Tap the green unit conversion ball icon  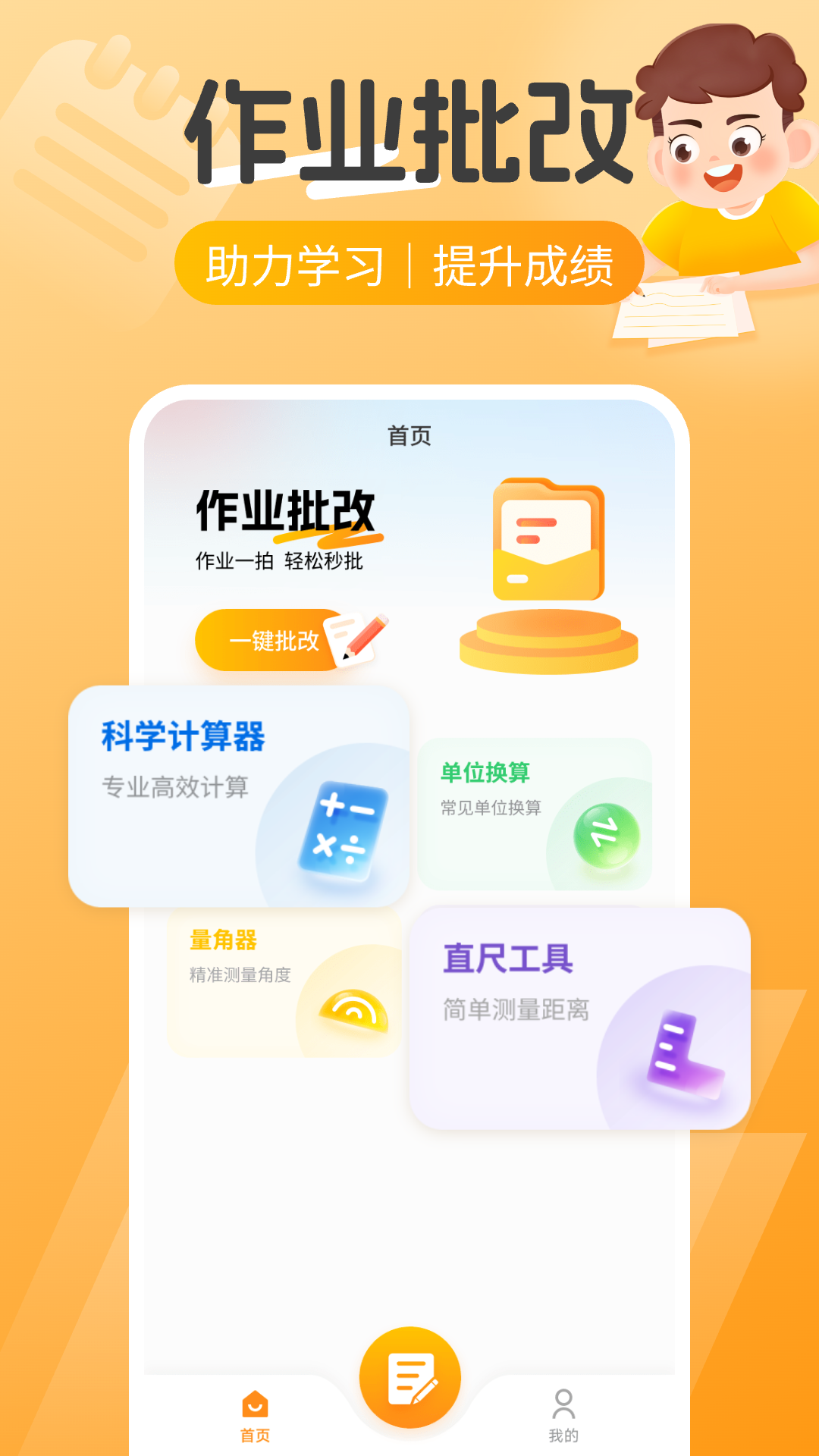(607, 838)
